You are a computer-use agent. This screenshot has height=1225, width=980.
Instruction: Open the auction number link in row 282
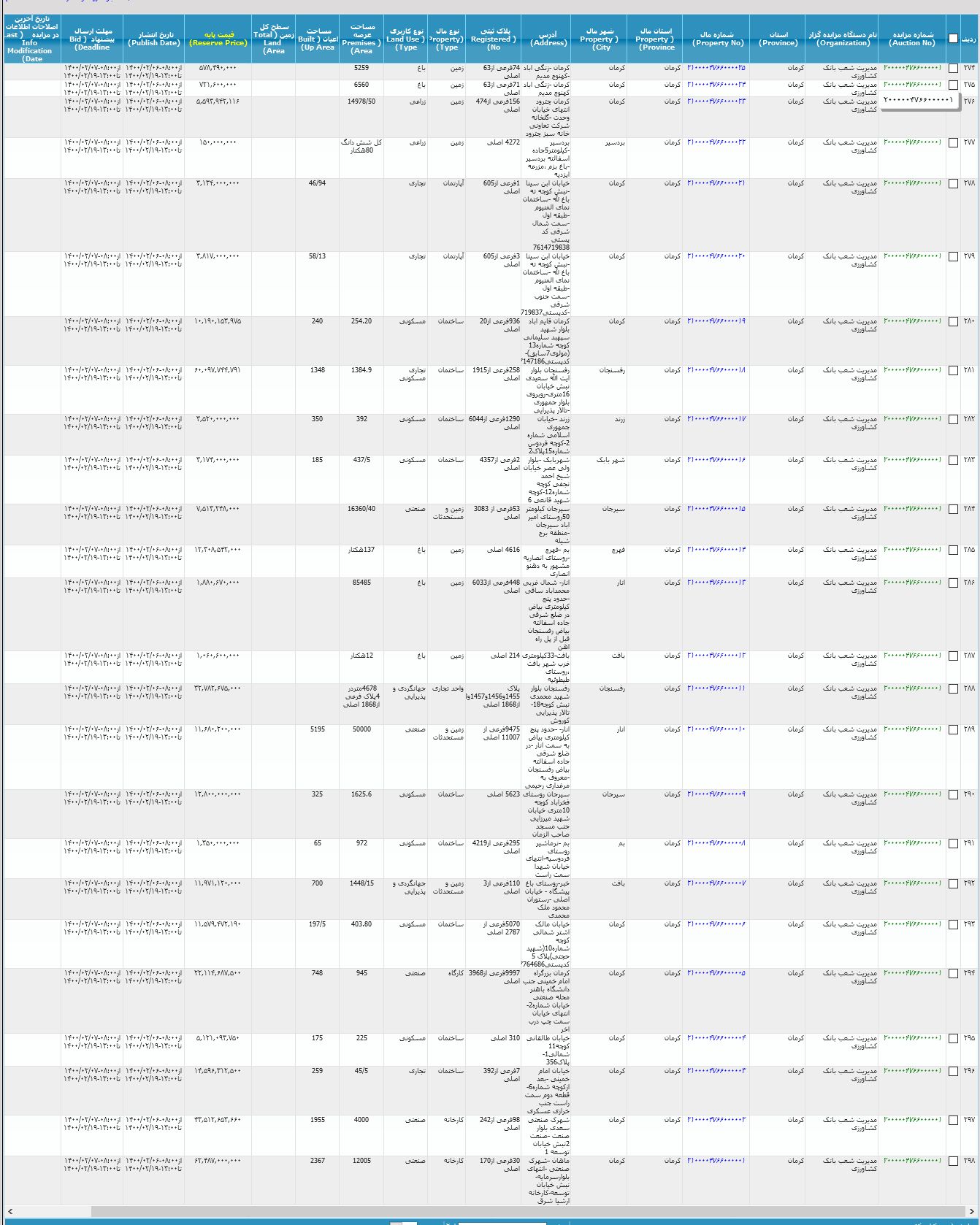tap(912, 419)
